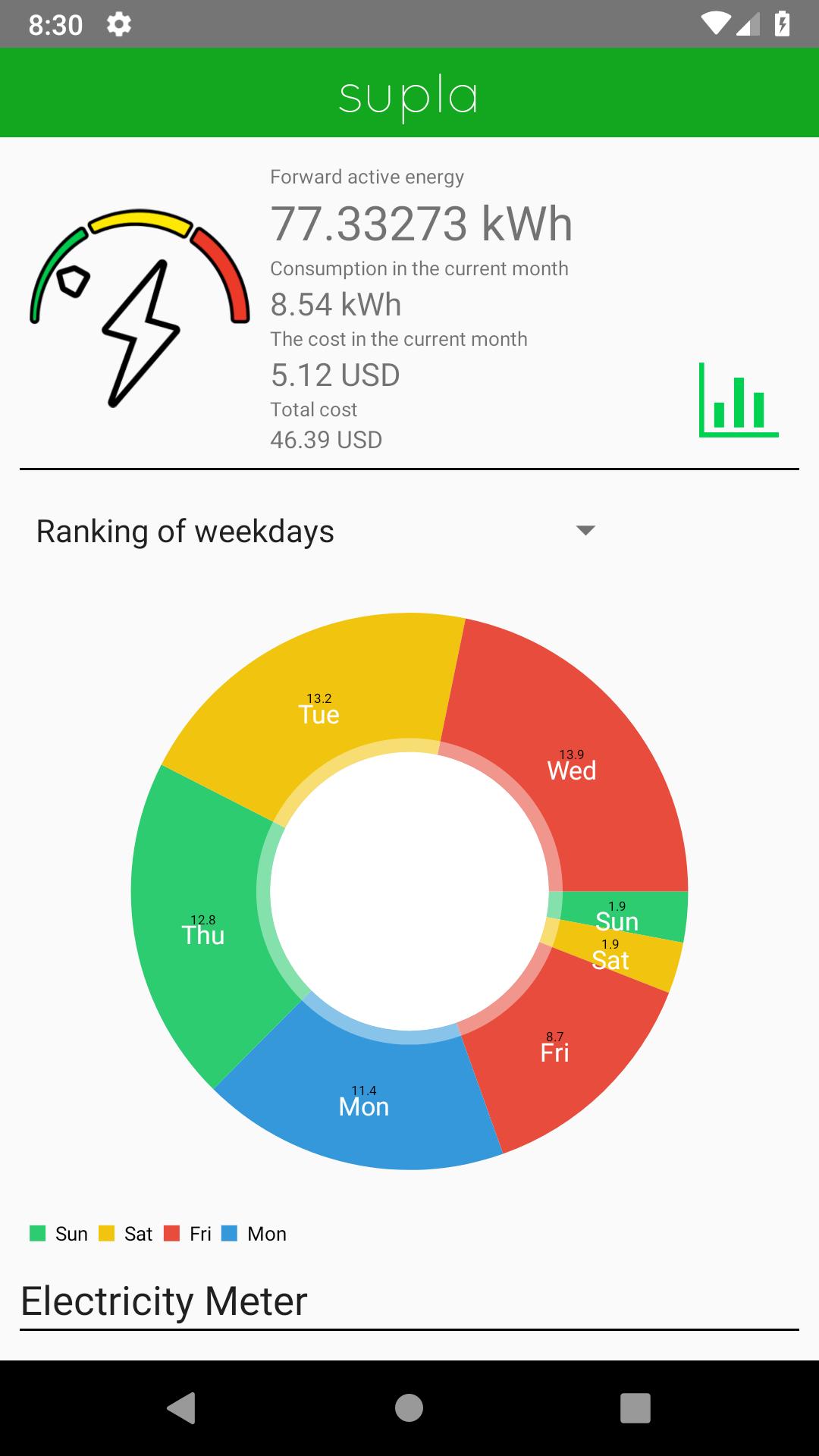Expand the Ranking of weekdays dropdown
This screenshot has width=819, height=1456.
click(317, 531)
